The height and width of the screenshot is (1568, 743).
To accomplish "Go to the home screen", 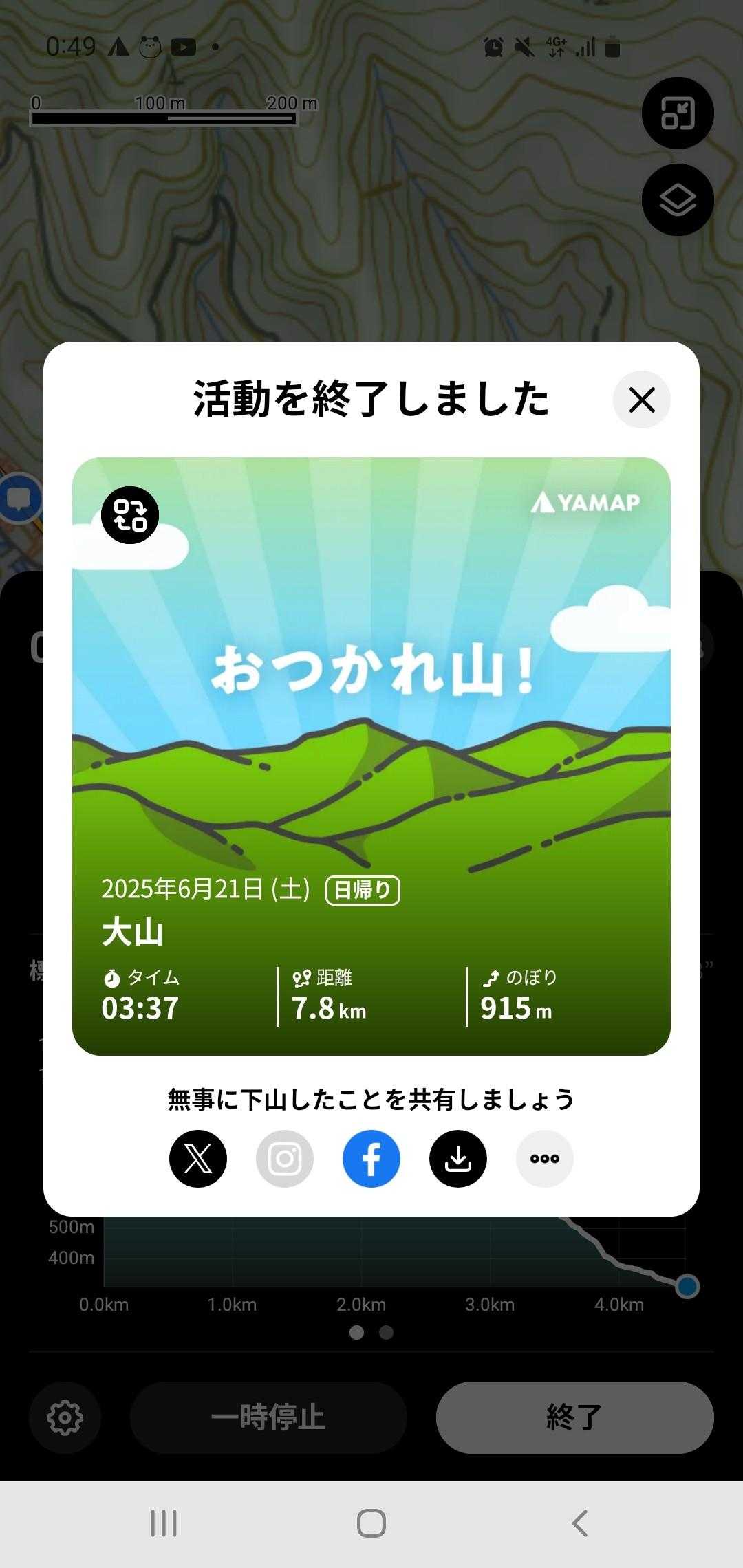I will [x=371, y=1523].
